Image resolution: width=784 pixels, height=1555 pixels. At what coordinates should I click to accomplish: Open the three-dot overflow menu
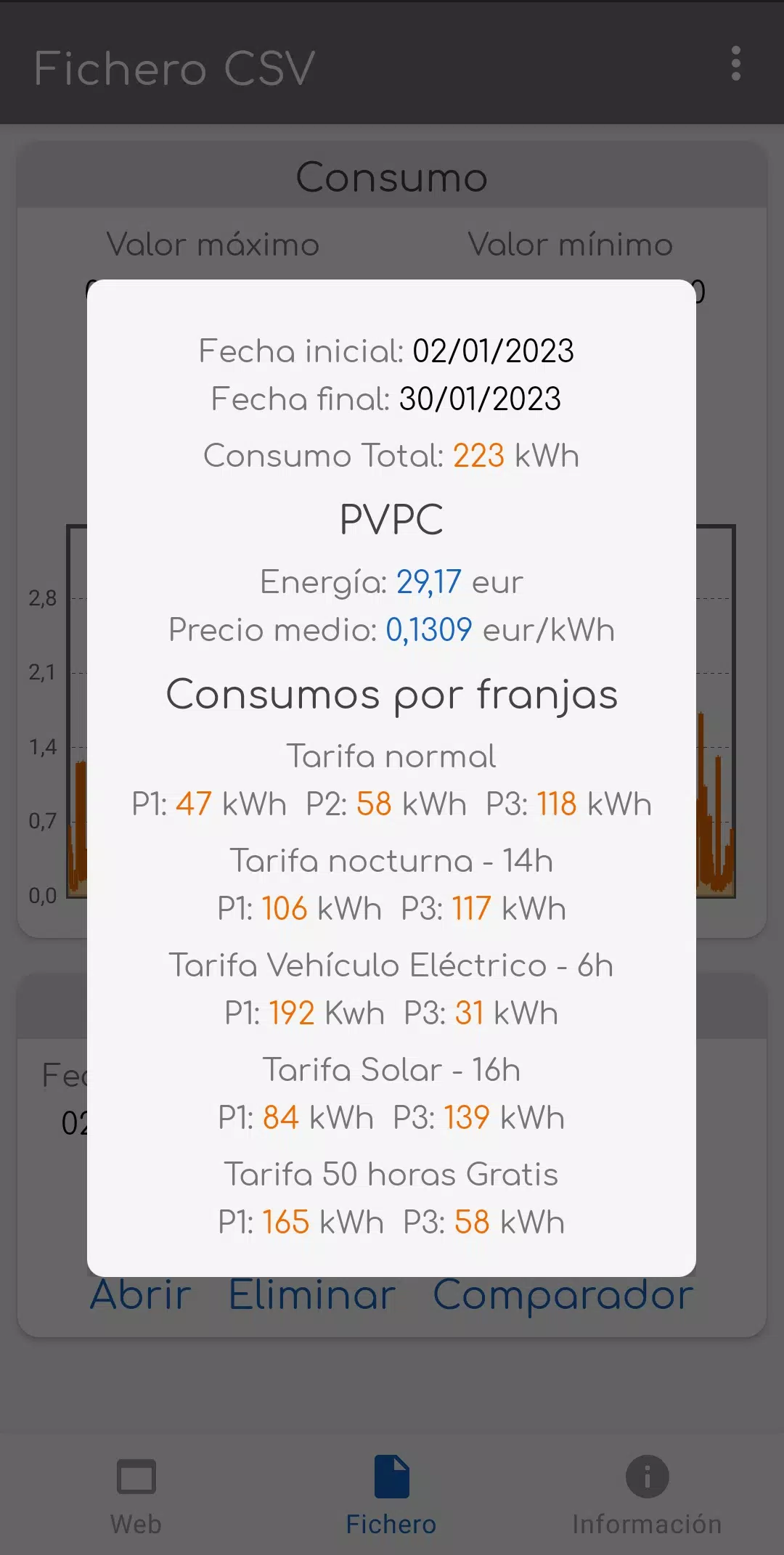(735, 64)
